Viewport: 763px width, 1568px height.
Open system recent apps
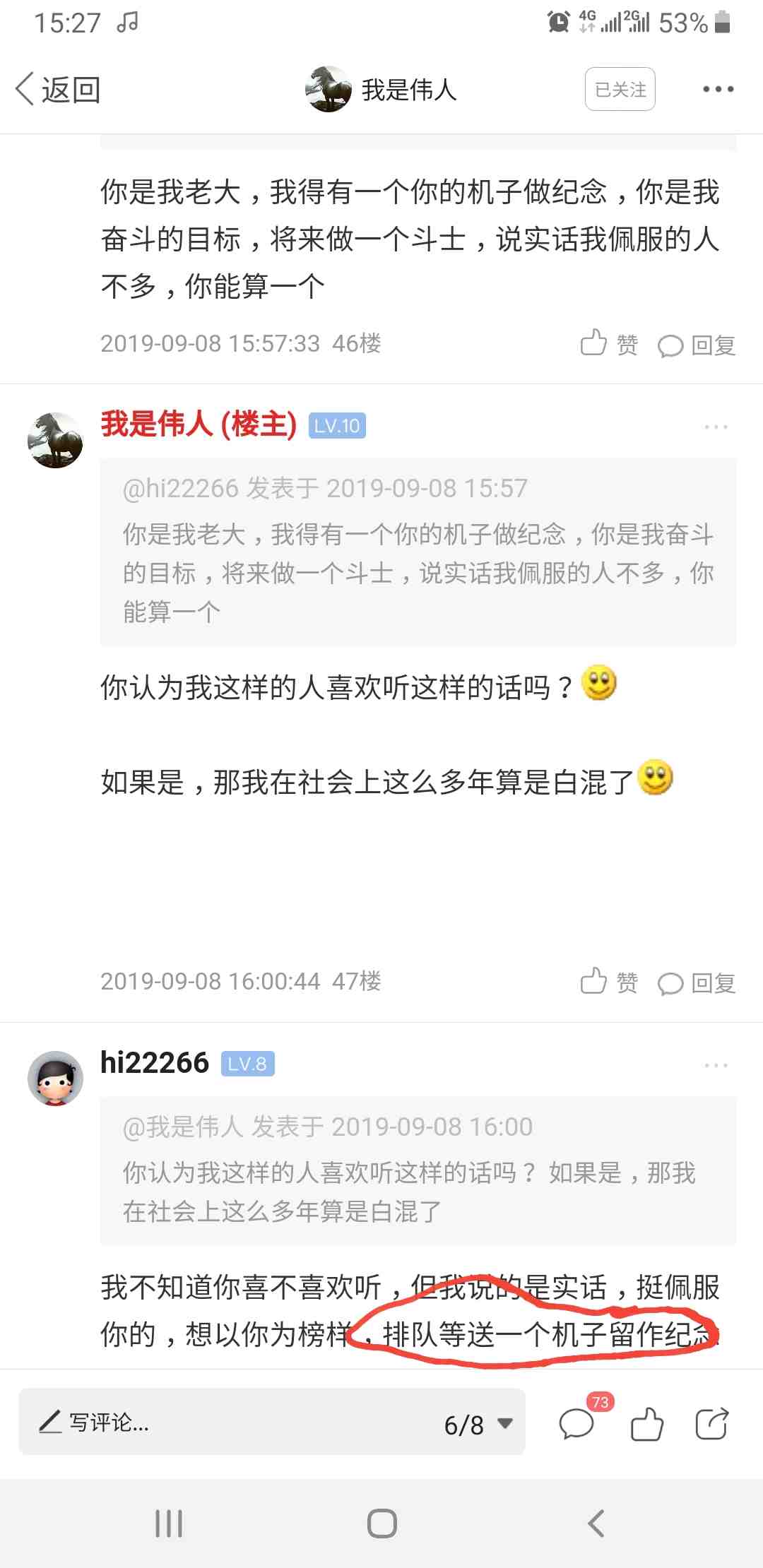click(x=169, y=1524)
